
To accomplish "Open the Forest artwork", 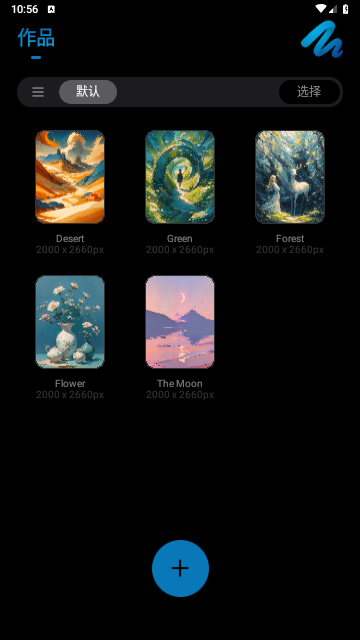I will tap(290, 177).
